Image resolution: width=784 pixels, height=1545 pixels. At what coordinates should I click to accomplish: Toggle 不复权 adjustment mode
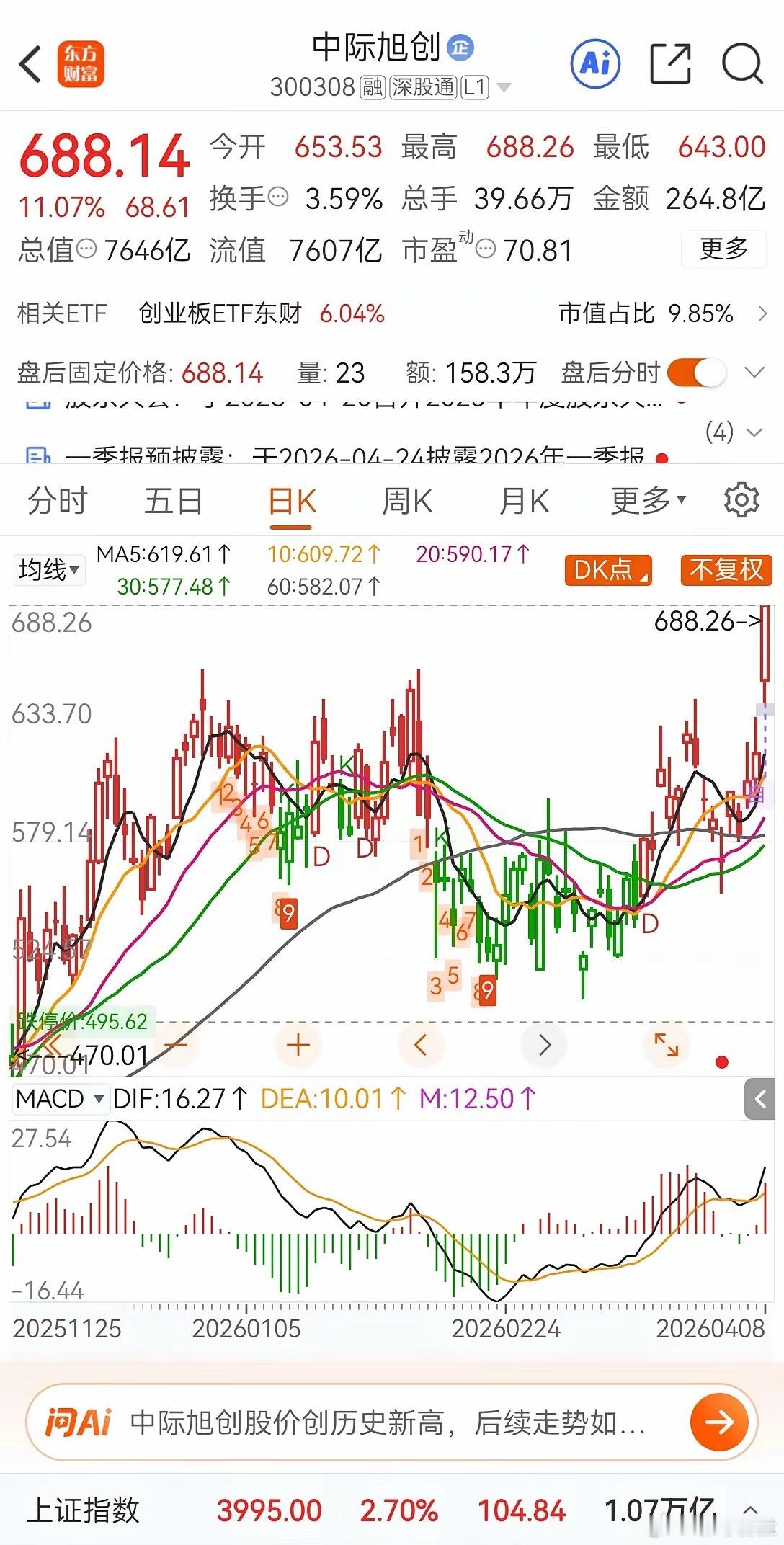pos(725,569)
